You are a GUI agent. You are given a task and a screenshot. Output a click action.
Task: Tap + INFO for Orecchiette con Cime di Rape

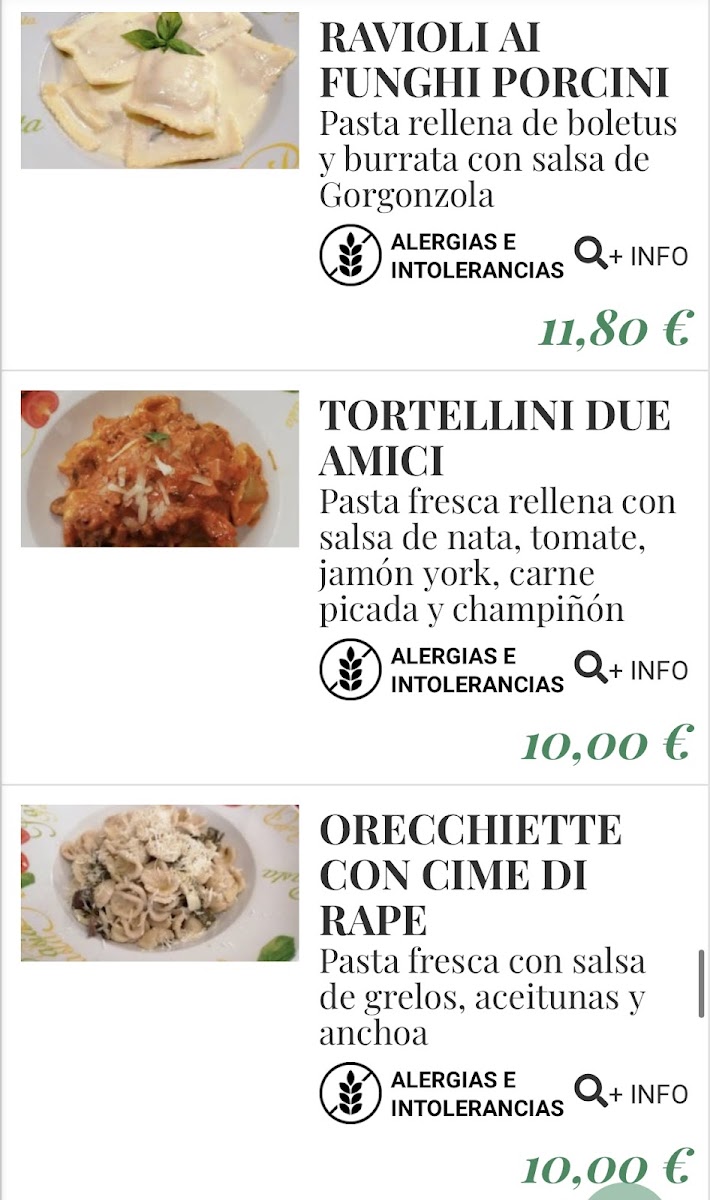tap(631, 1093)
